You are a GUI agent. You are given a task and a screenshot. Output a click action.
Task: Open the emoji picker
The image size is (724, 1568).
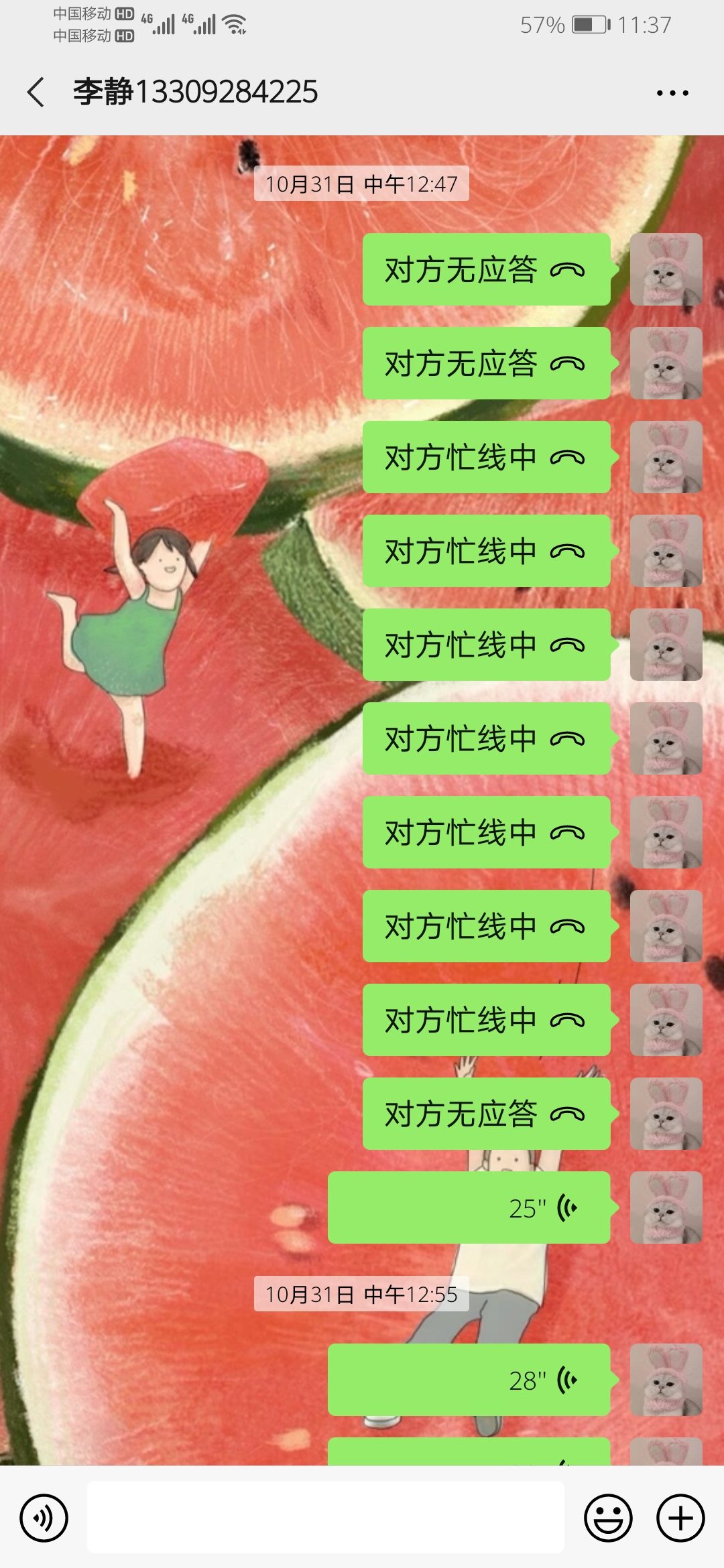point(608,1518)
